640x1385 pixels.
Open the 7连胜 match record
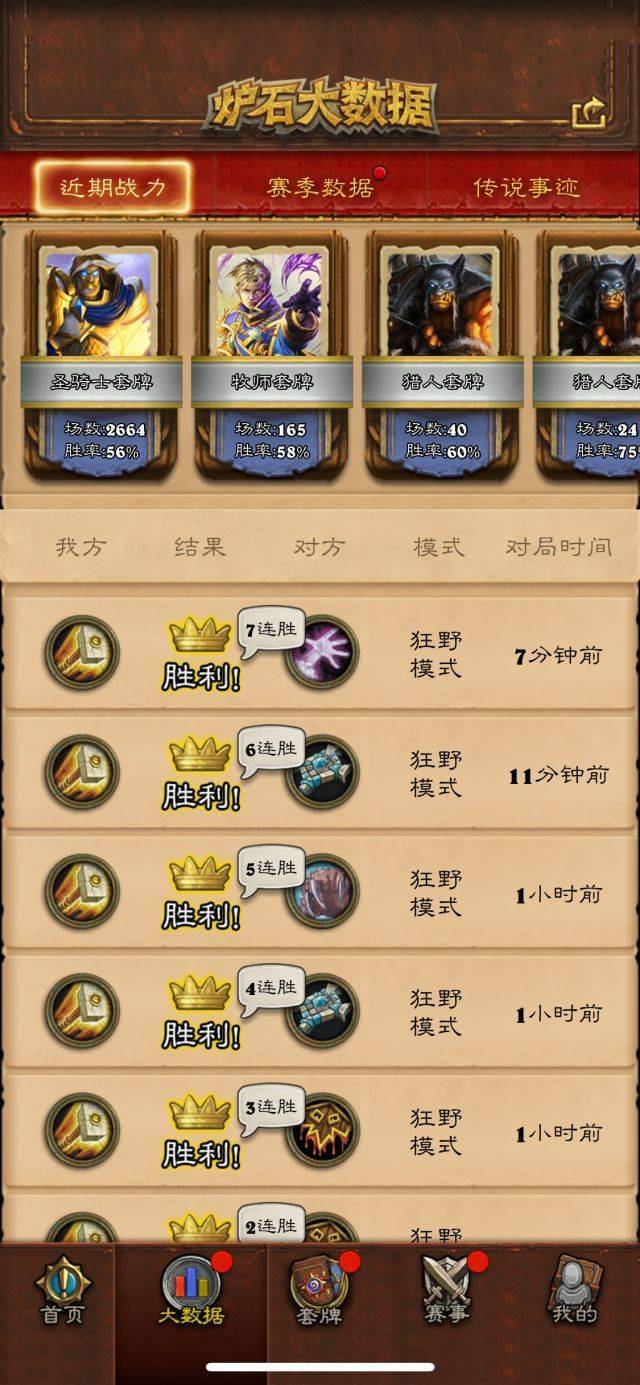point(320,655)
